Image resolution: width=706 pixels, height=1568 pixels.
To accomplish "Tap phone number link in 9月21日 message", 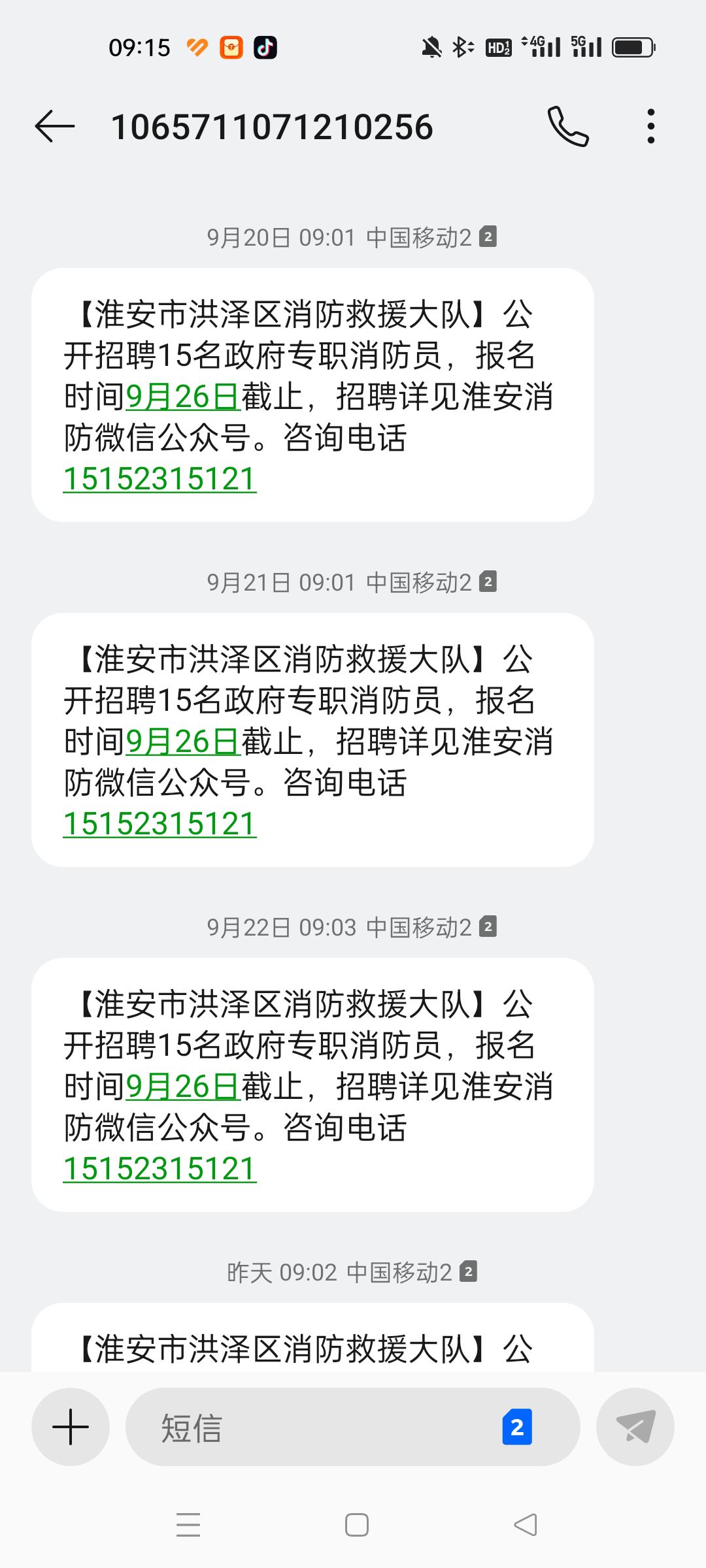I will [160, 824].
